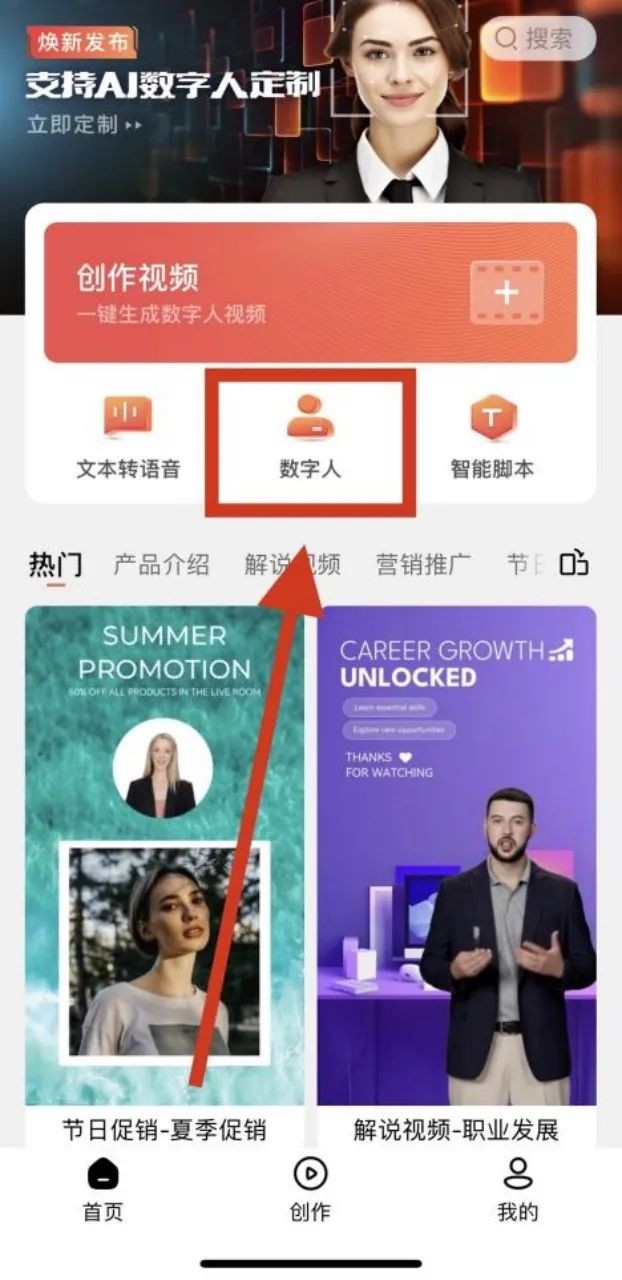Expand all categories with the tab icon
This screenshot has width=622, height=1280.
(573, 564)
